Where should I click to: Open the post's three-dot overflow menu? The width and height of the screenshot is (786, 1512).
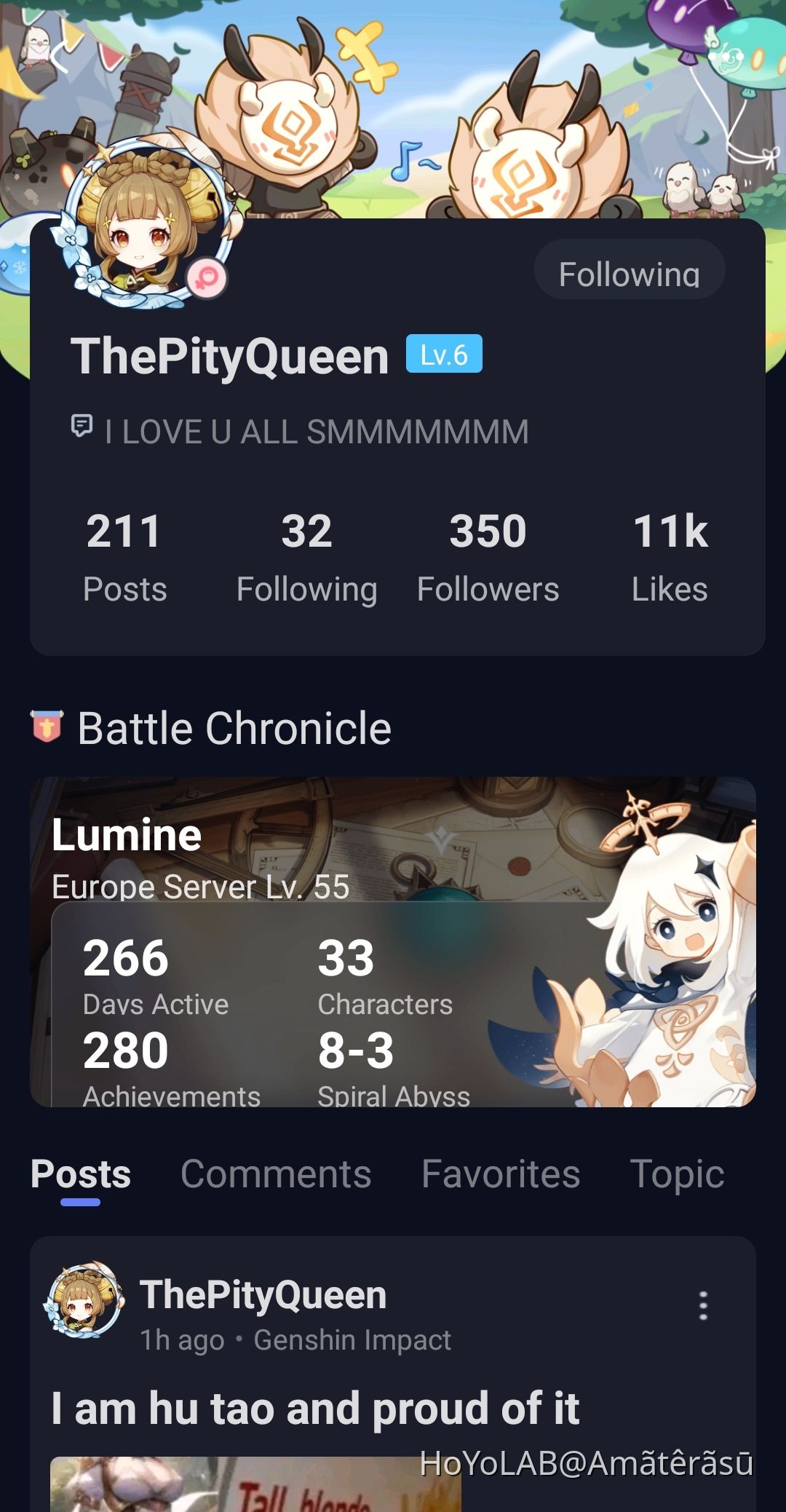703,1305
